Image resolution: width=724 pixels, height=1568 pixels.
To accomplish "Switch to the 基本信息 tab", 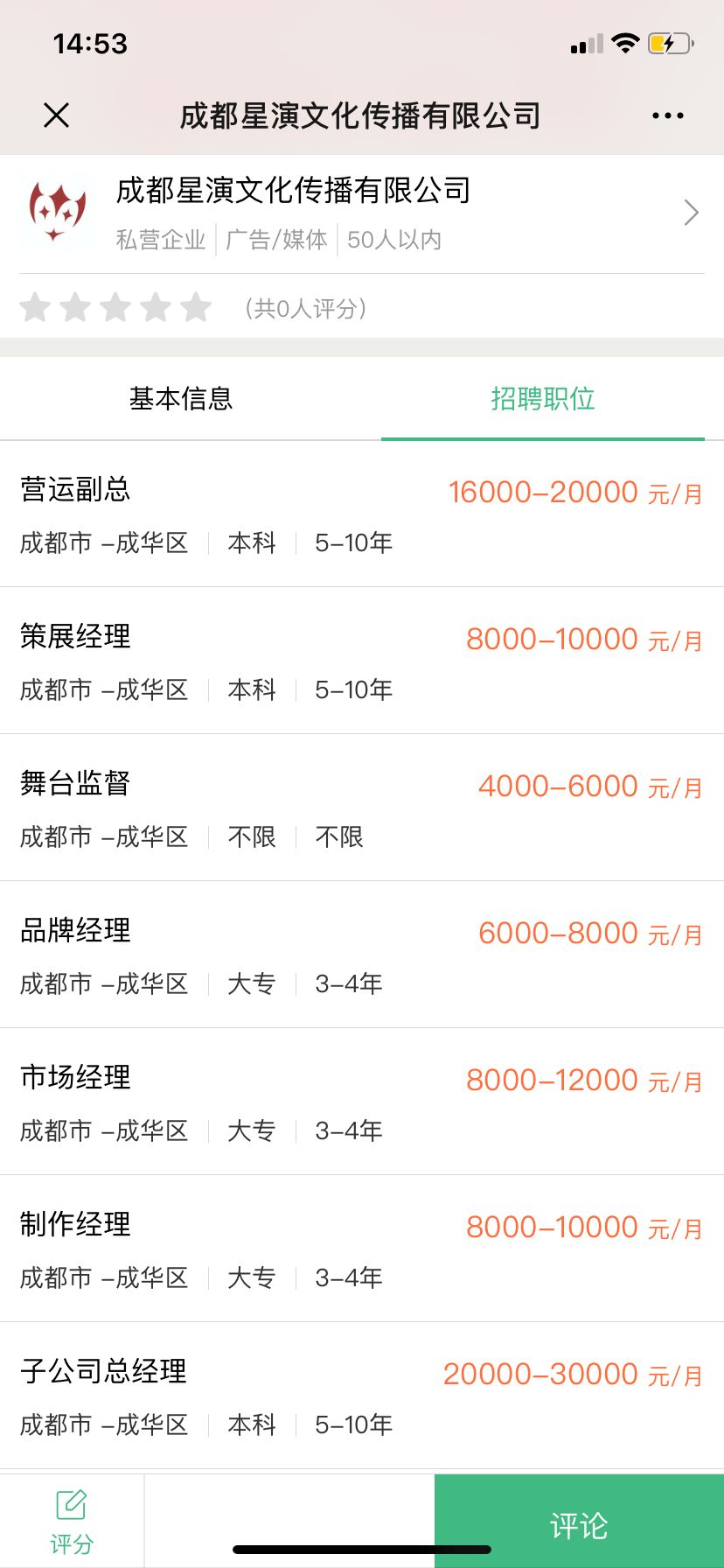I will [x=181, y=399].
